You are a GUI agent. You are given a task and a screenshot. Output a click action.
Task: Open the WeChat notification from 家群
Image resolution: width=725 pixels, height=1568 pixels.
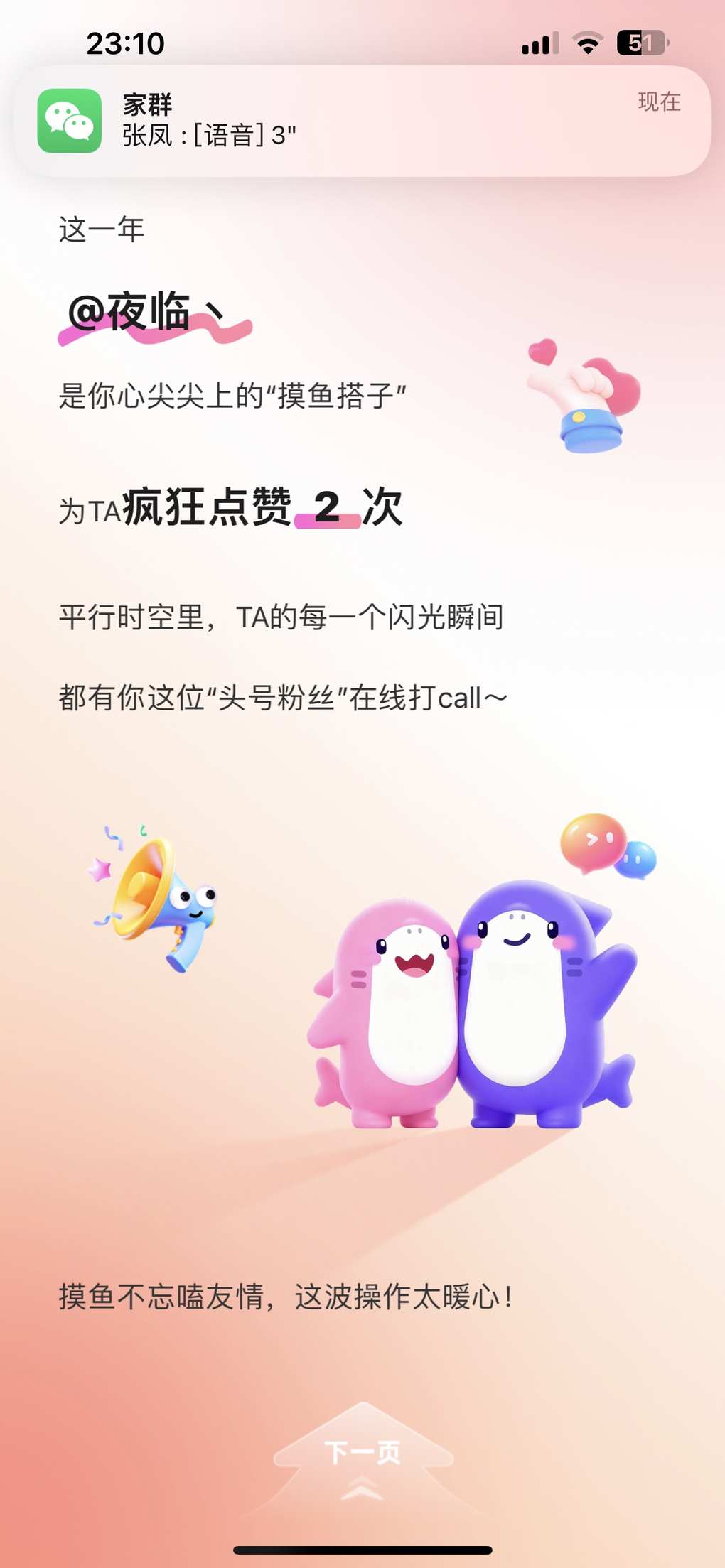click(x=361, y=121)
